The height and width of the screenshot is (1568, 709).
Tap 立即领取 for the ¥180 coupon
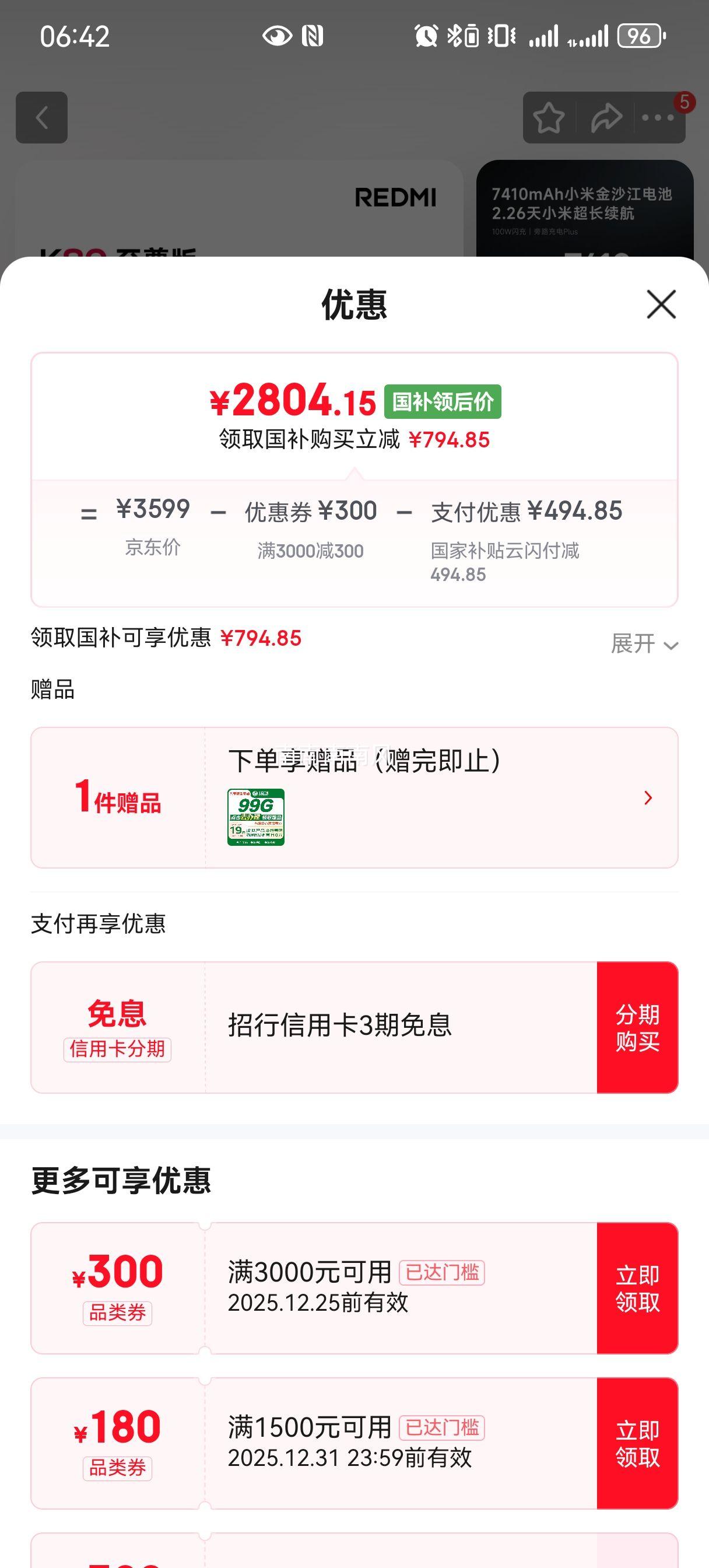637,1444
